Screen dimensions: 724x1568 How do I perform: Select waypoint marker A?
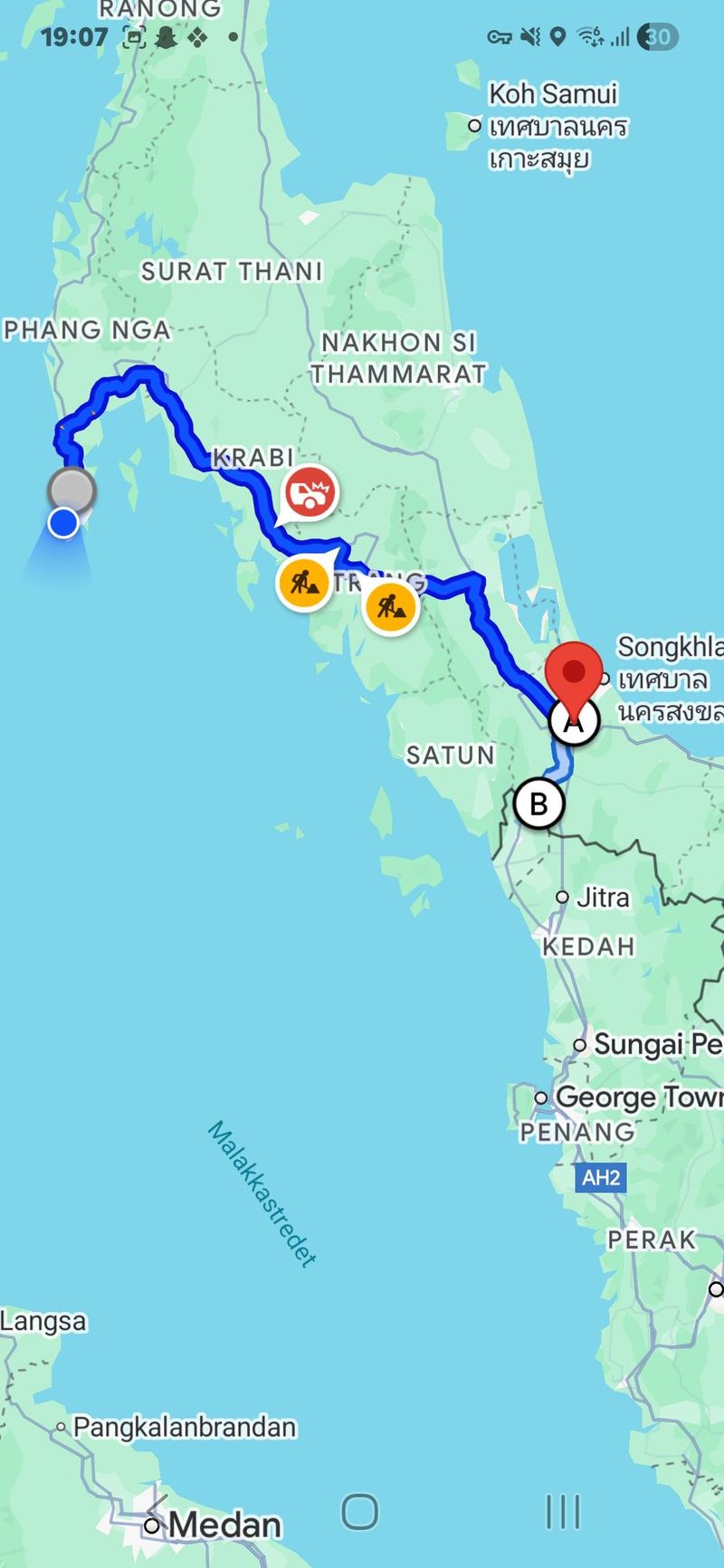[574, 725]
